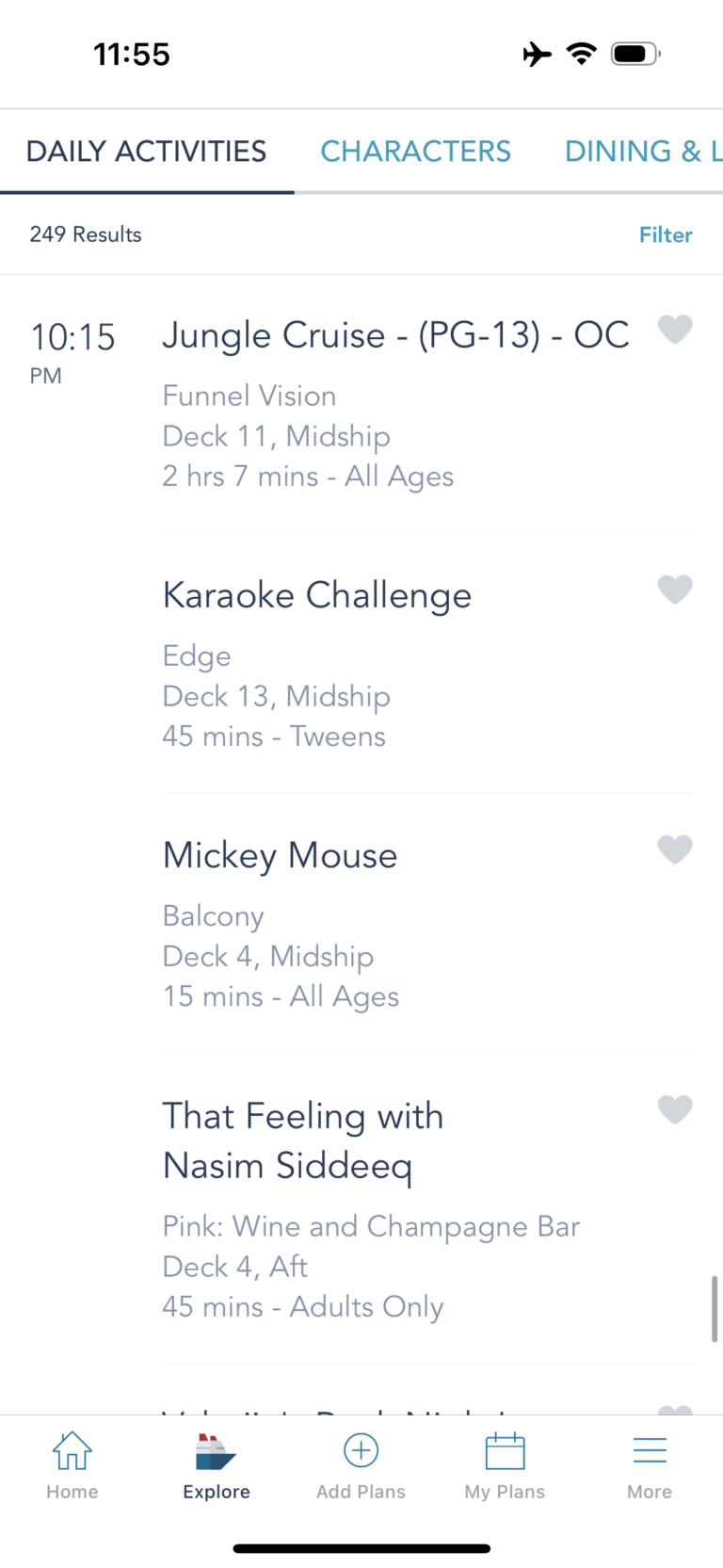
Task: Open the Dining tab
Action: click(x=643, y=151)
